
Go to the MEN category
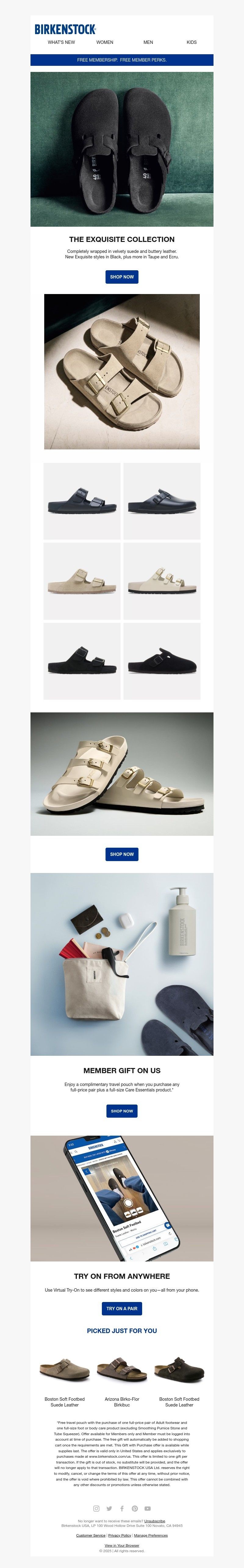coord(148,43)
